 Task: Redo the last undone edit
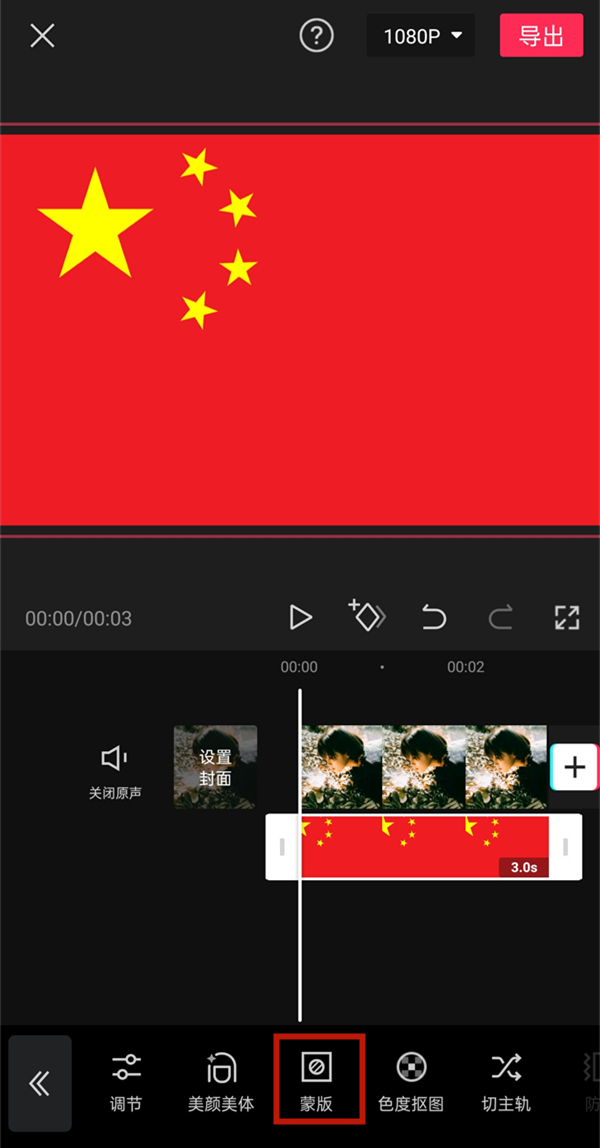500,617
